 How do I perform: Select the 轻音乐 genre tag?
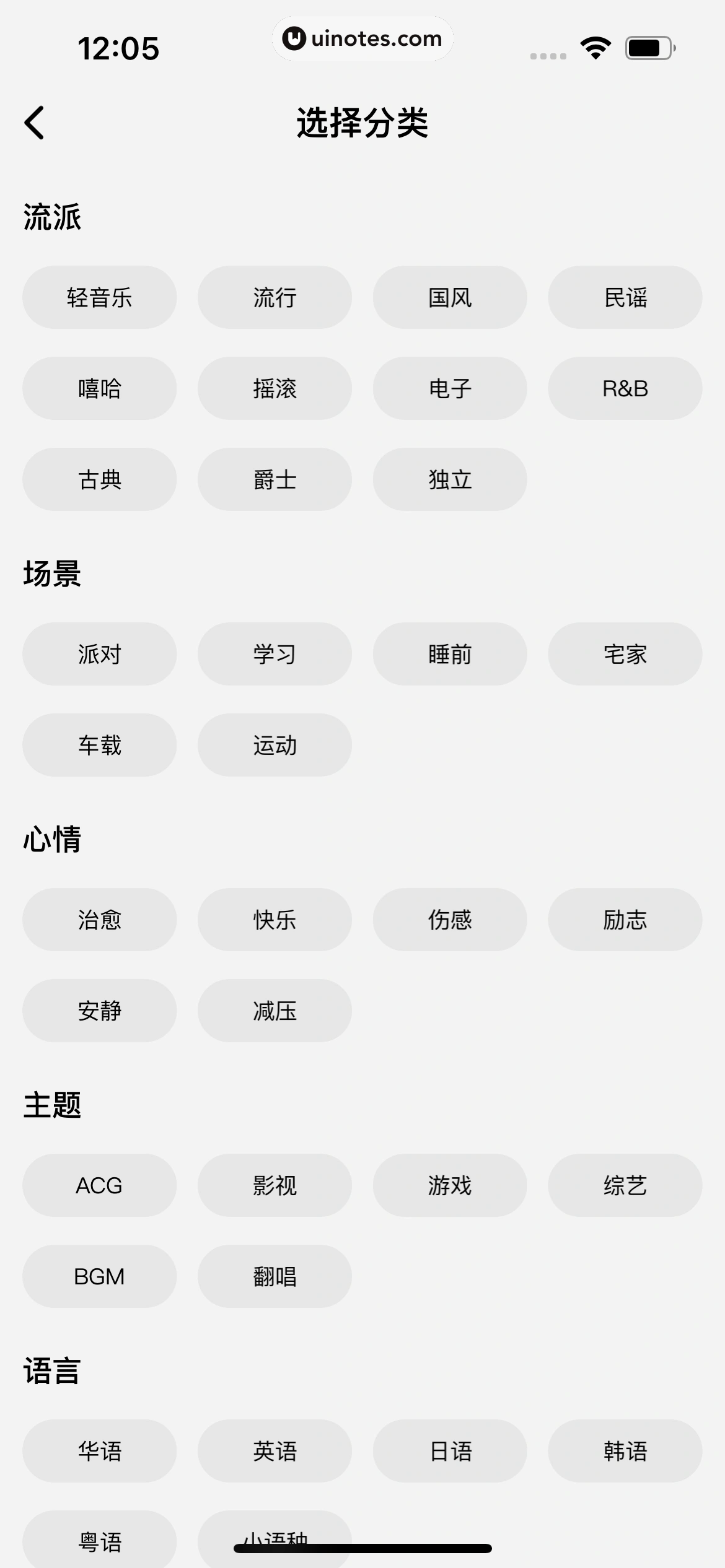(99, 298)
